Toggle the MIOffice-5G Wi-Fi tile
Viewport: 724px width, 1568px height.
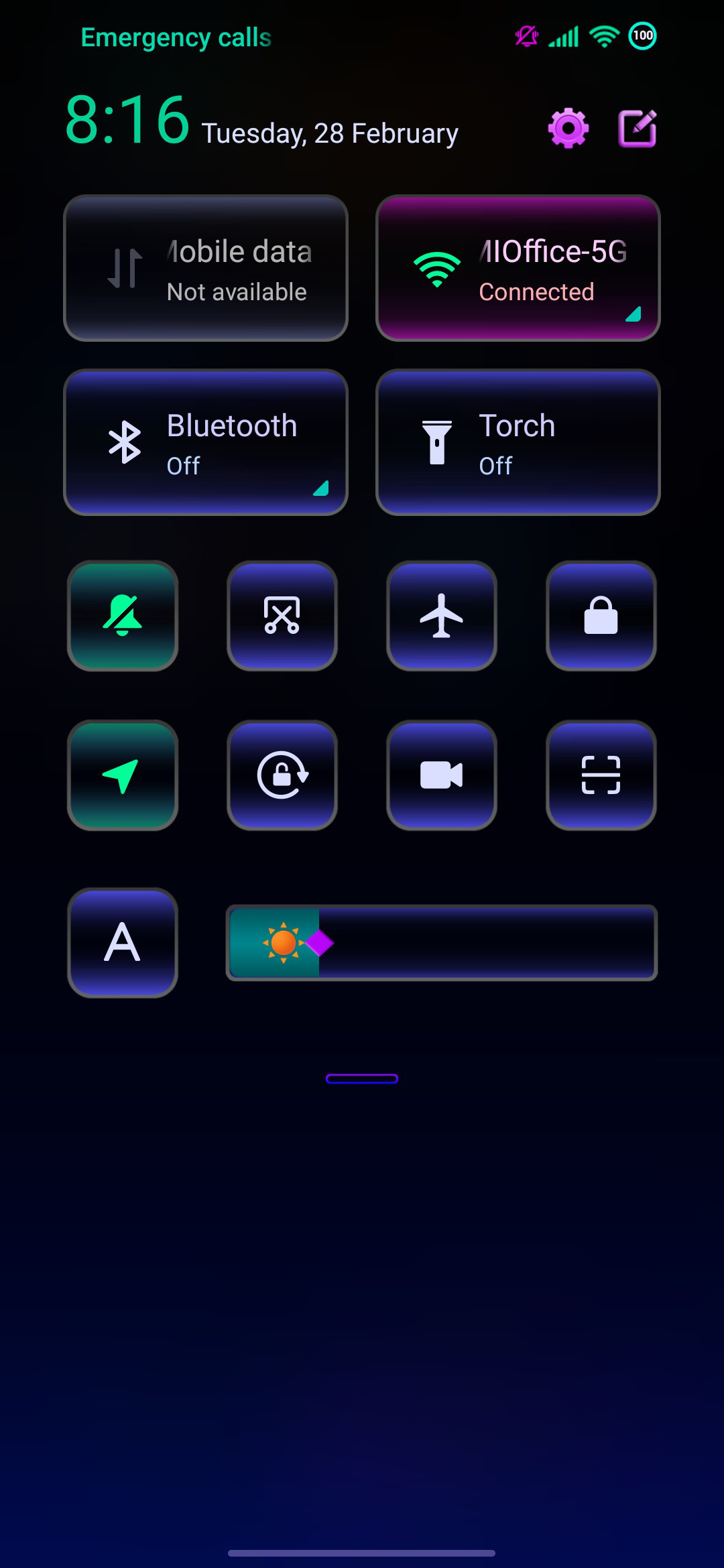tap(518, 268)
